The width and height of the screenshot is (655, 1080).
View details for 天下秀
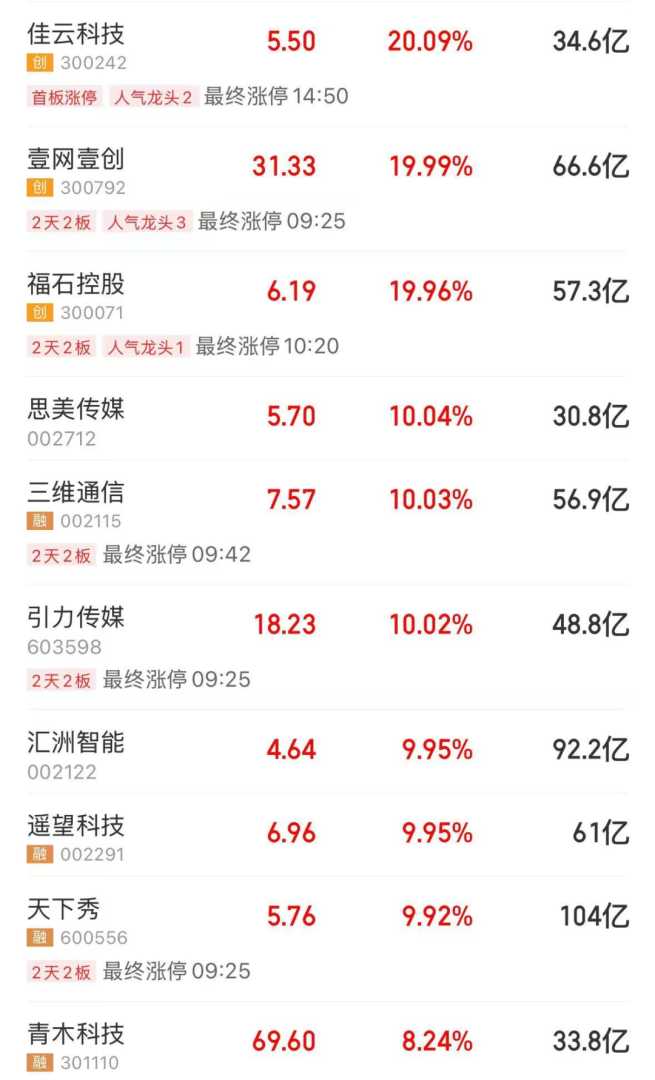[64, 910]
